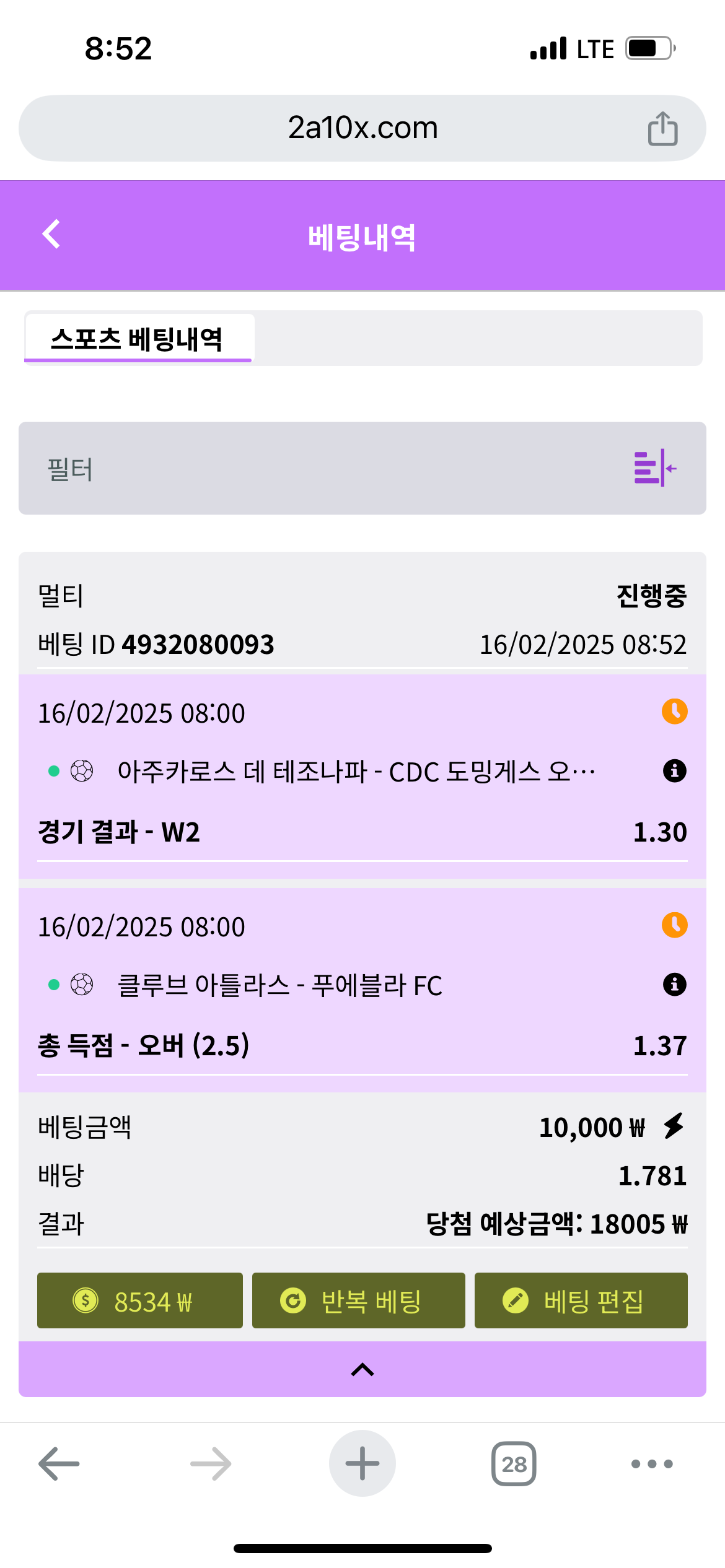Image resolution: width=725 pixels, height=1568 pixels.
Task: Tap the 2a10x.com address bar
Action: tap(362, 128)
